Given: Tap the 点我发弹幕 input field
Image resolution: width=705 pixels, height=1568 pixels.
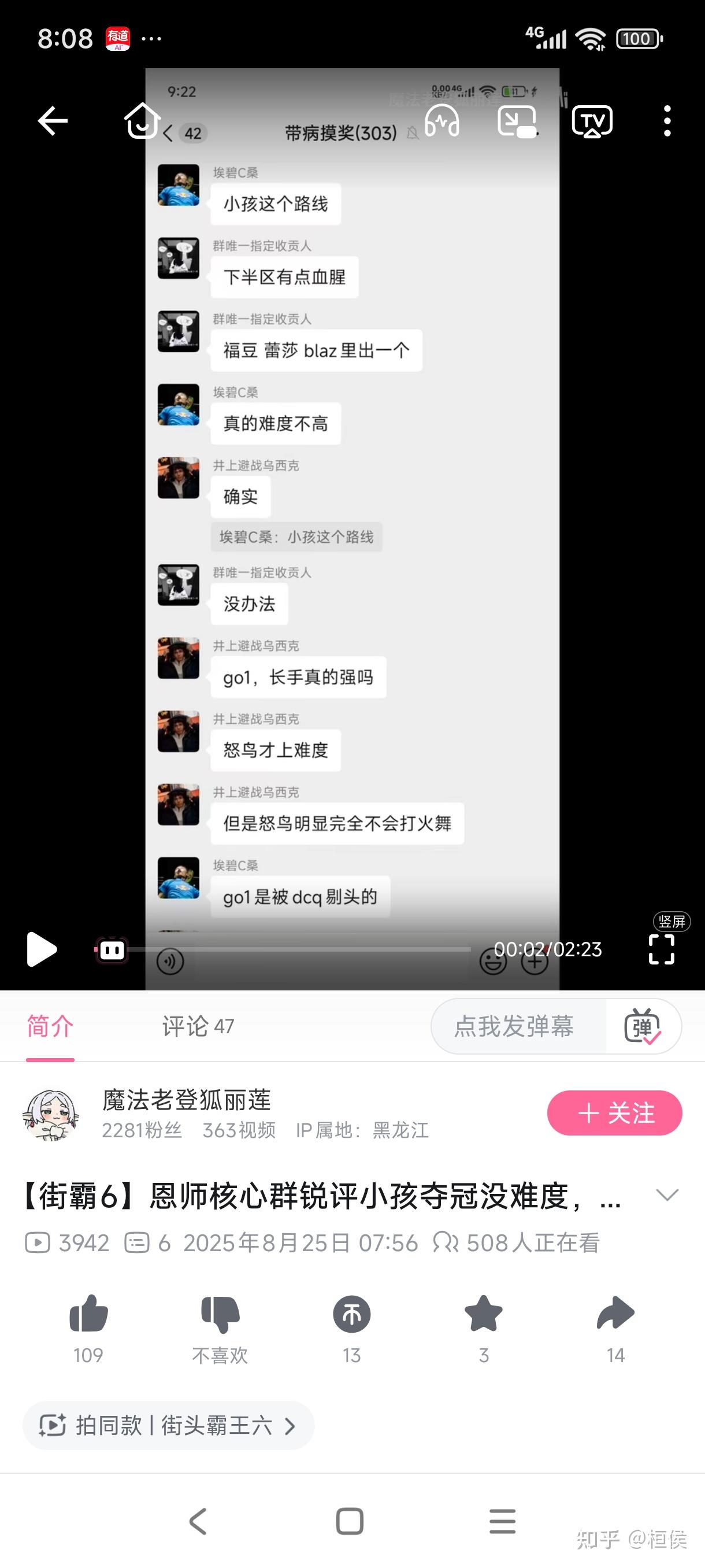Looking at the screenshot, I should (x=515, y=1026).
